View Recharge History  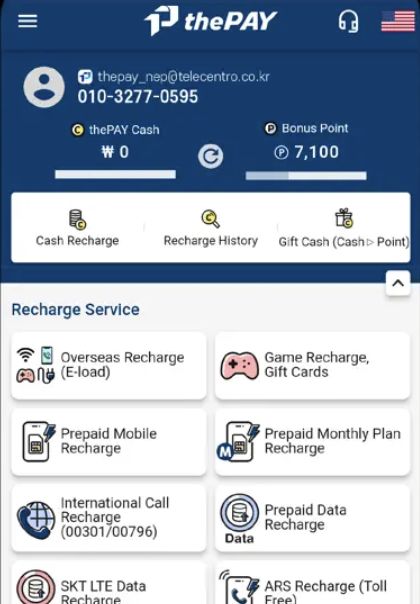211,228
